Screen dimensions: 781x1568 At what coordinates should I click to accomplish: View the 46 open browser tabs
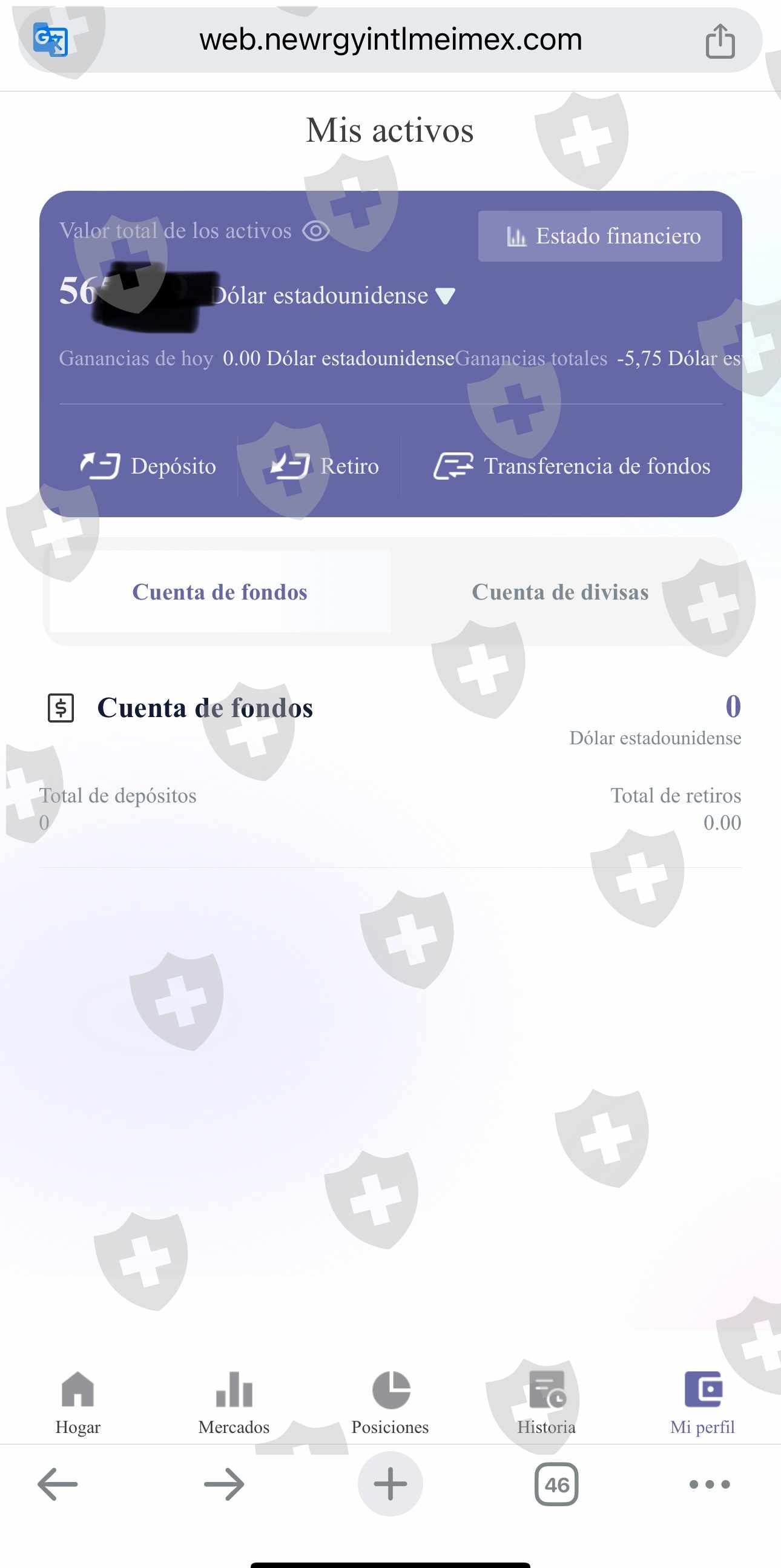point(556,1484)
